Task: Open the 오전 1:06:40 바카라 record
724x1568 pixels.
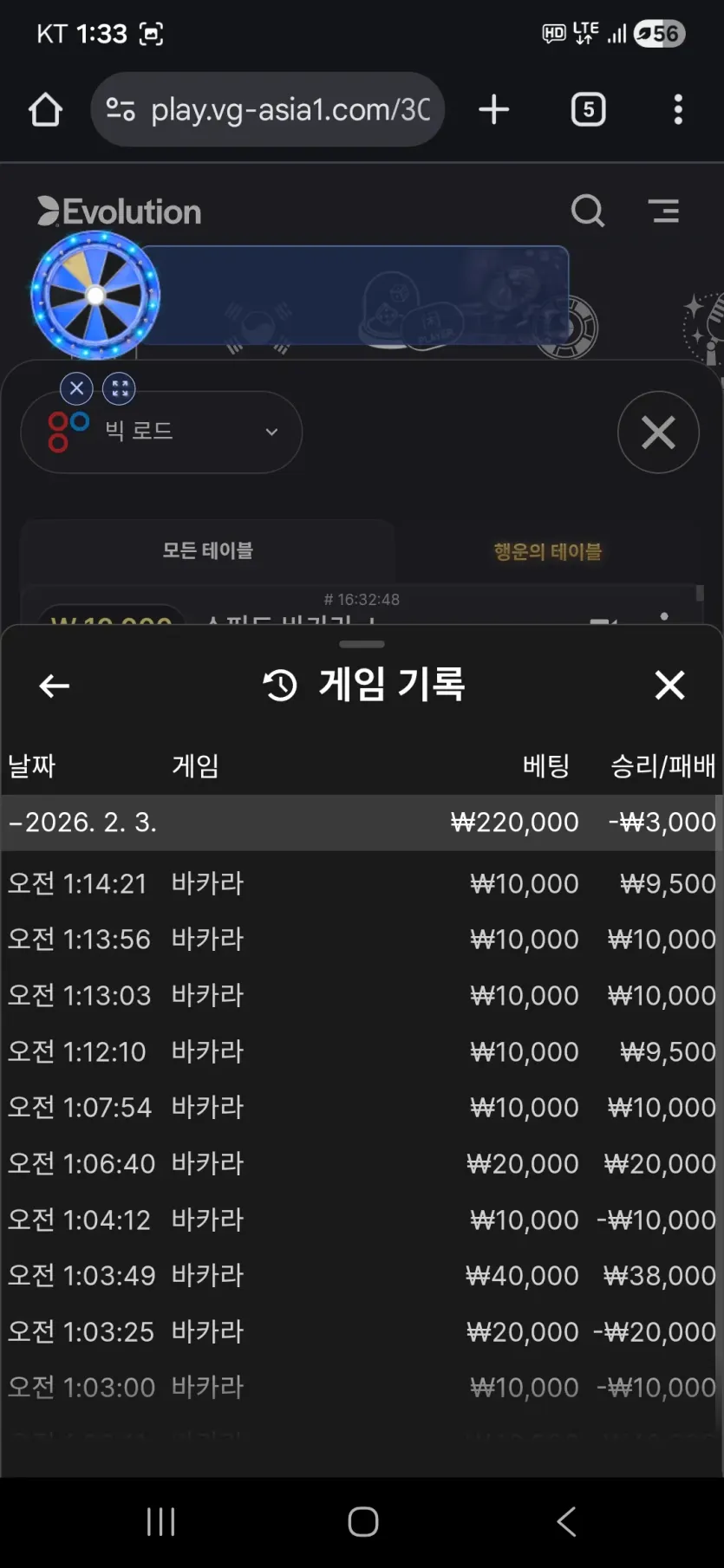Action: [362, 1163]
